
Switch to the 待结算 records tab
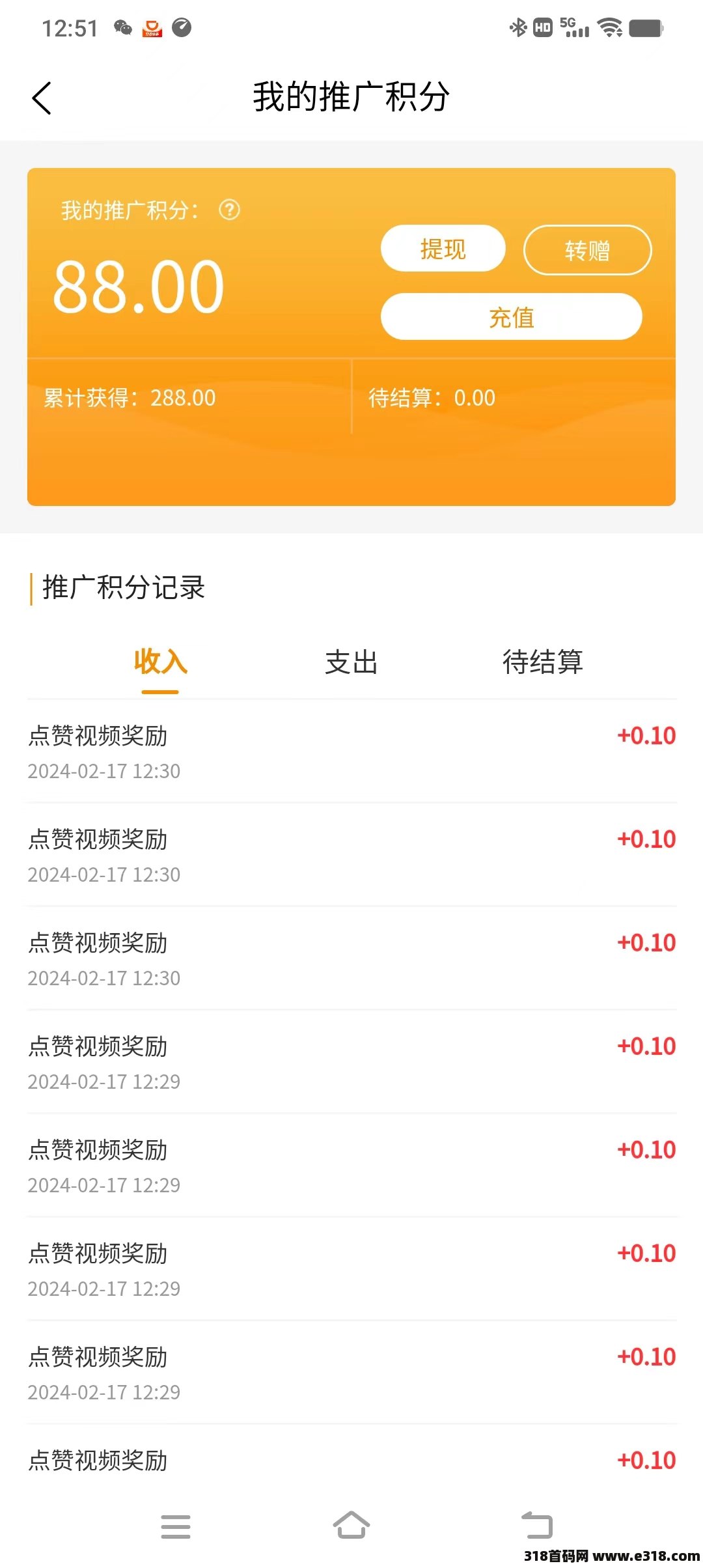[543, 662]
